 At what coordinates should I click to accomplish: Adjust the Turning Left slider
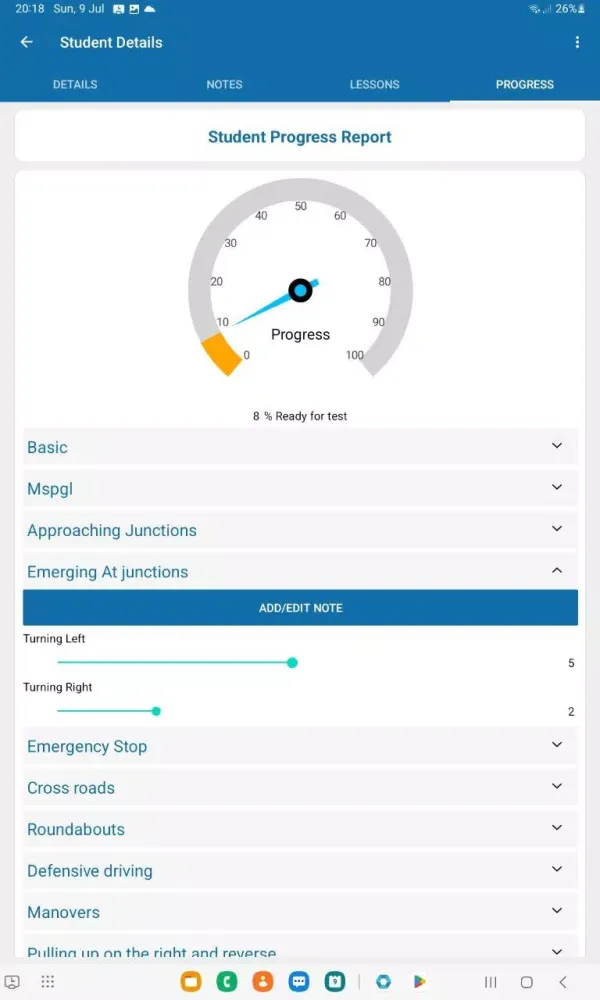[292, 662]
